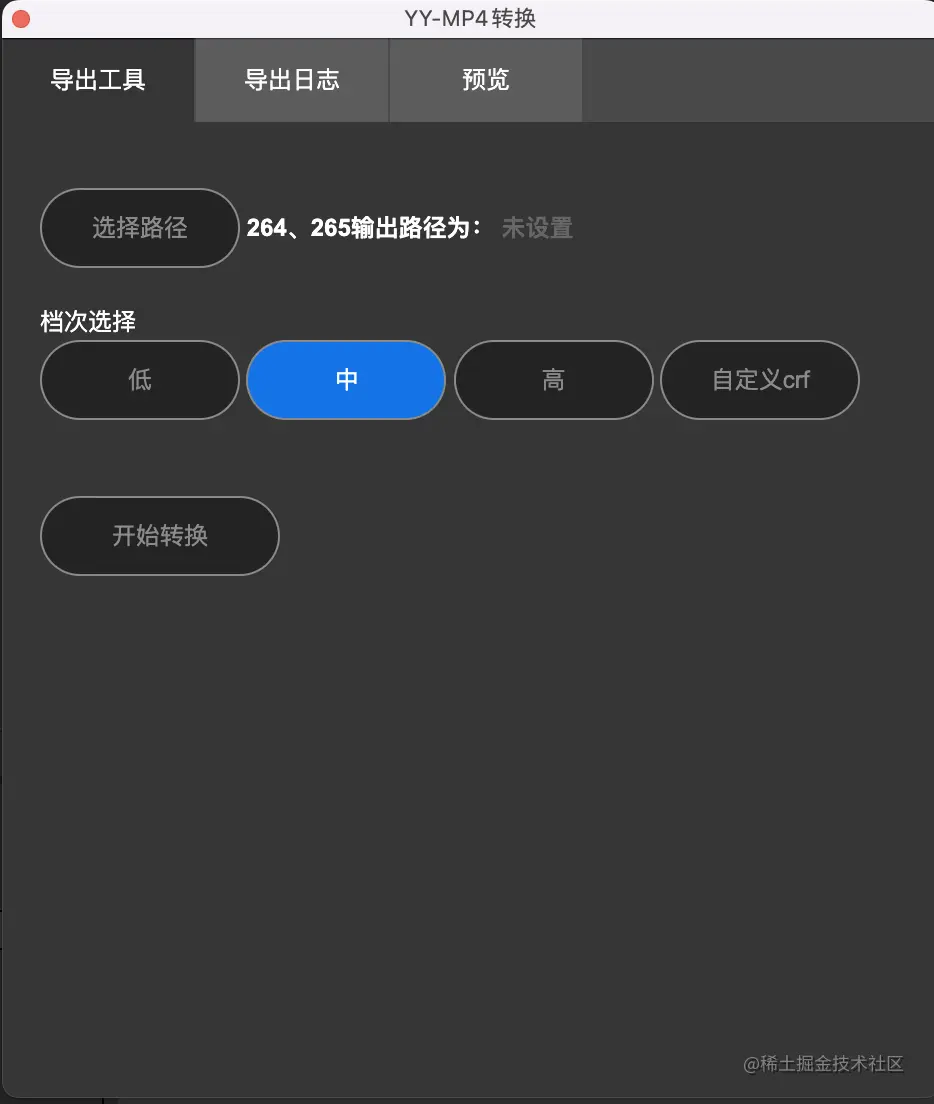Close the YY-MP4 window with the red button
The image size is (934, 1104).
pyautogui.click(x=20, y=19)
